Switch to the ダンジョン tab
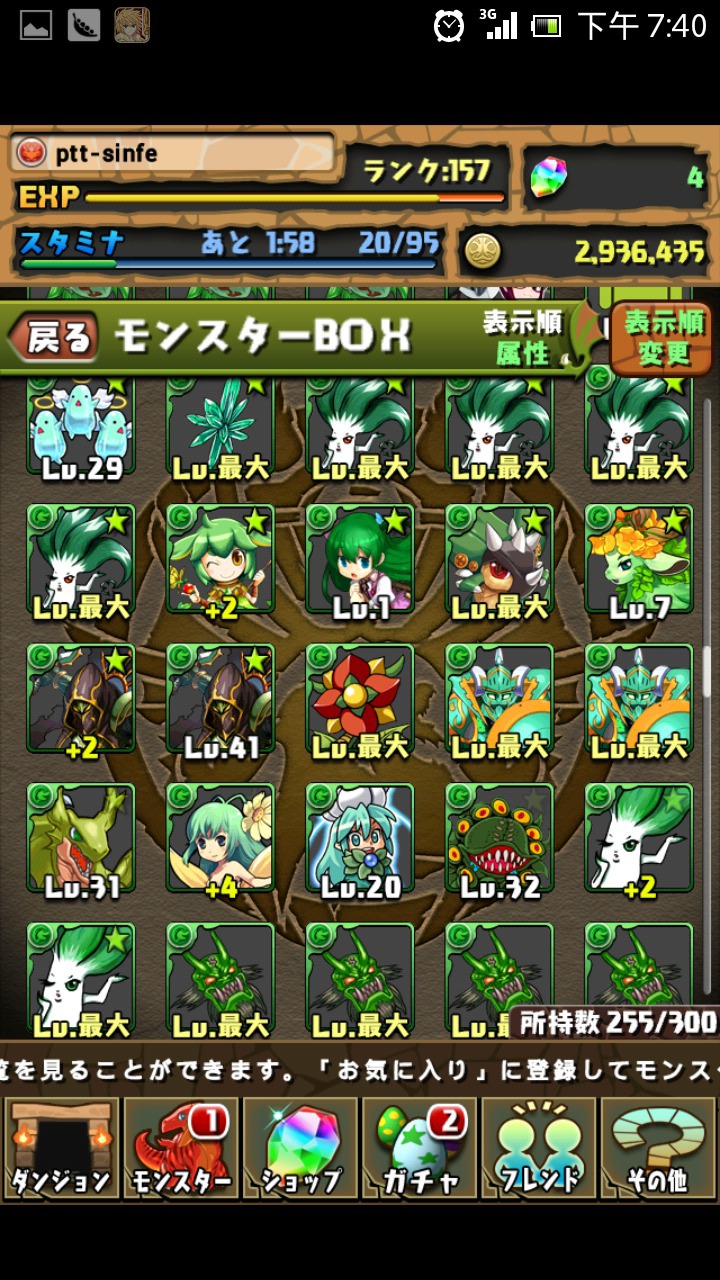The height and width of the screenshot is (1280, 720). (61, 1148)
